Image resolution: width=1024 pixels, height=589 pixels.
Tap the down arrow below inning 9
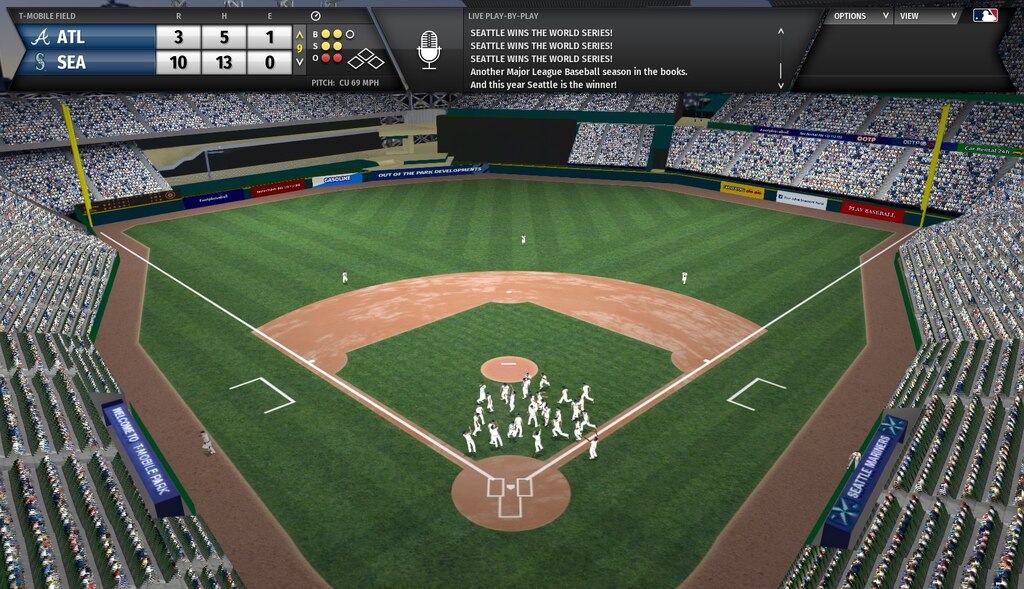pyautogui.click(x=299, y=61)
